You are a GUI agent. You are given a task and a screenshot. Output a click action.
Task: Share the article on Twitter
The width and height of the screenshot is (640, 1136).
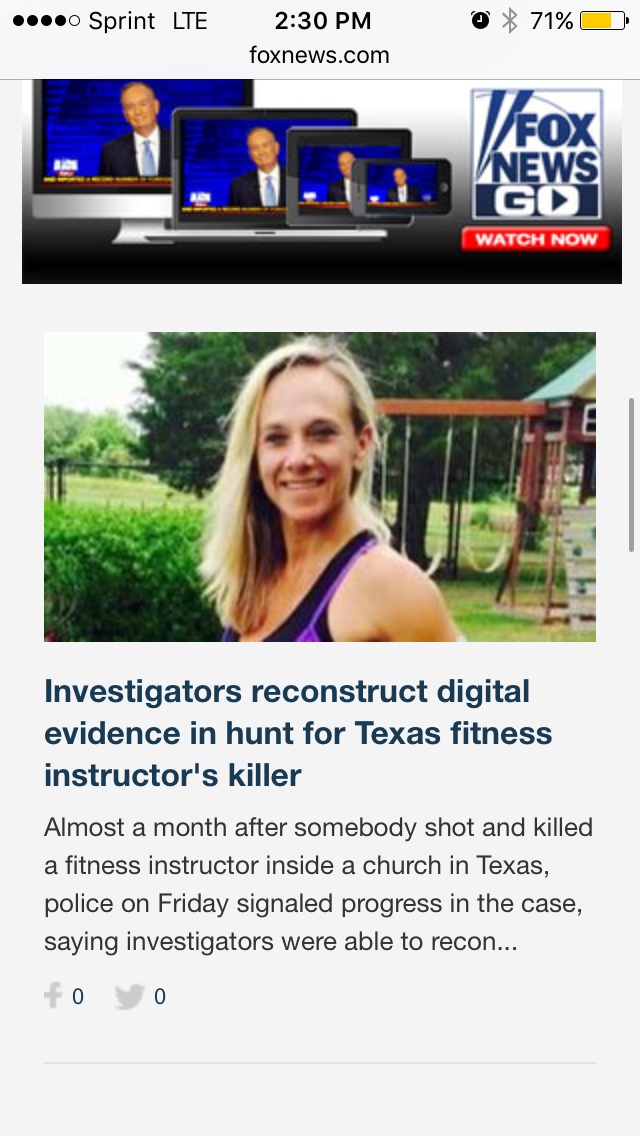(130, 996)
